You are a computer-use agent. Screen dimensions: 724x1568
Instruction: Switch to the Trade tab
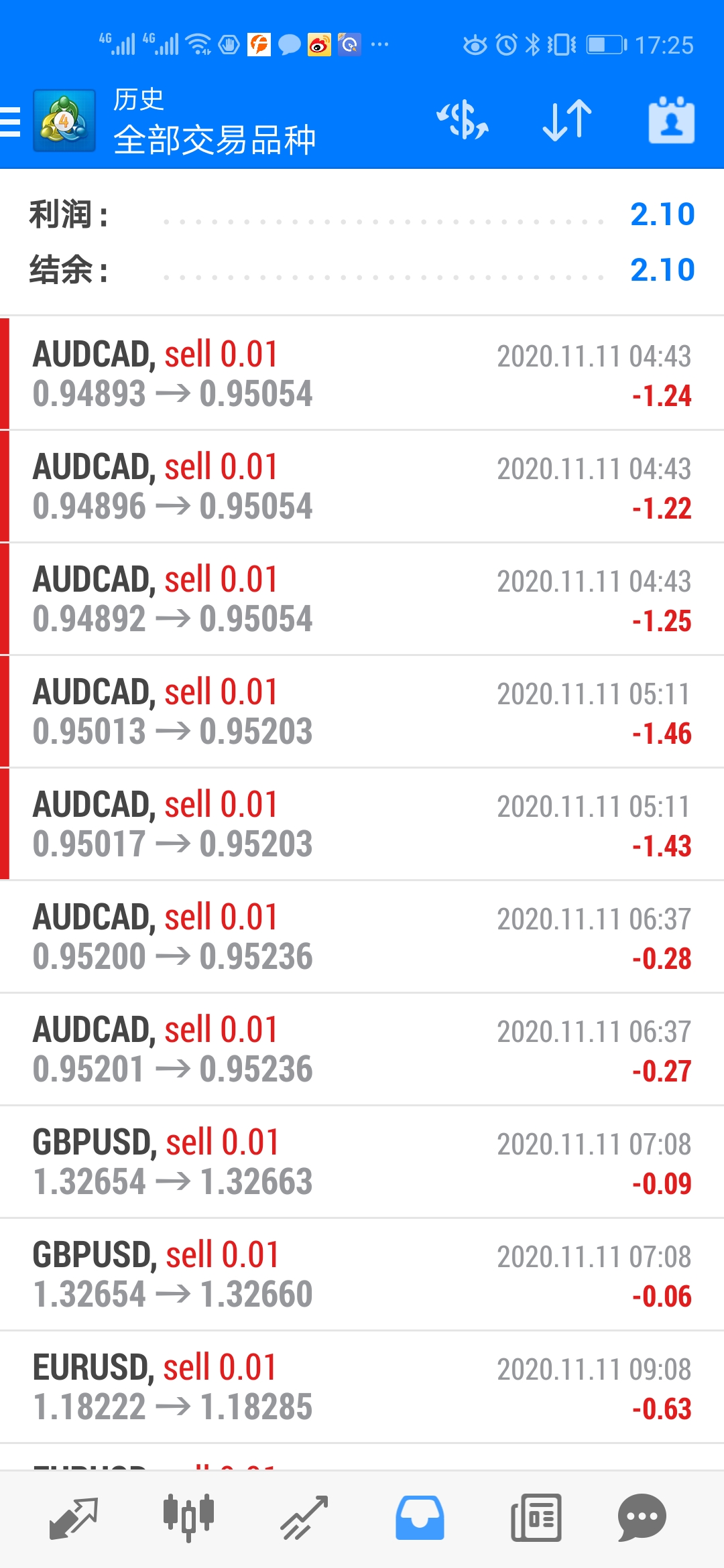click(x=304, y=1518)
